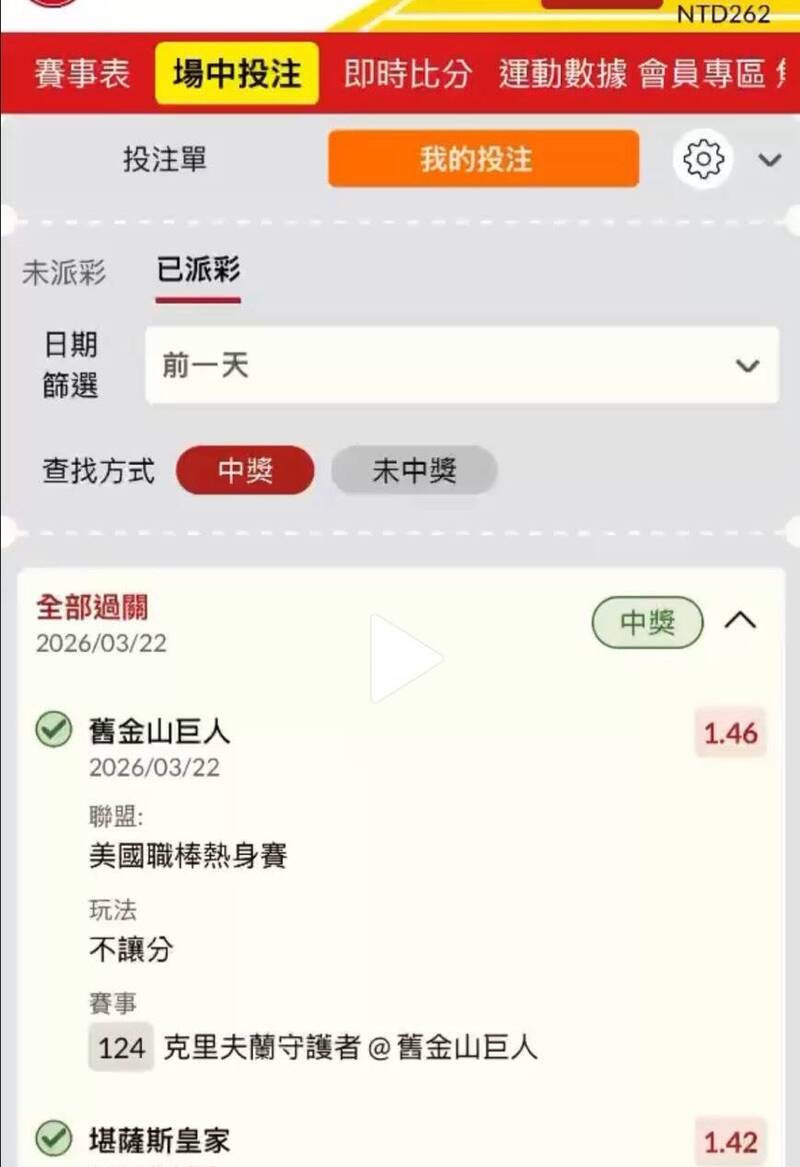The height and width of the screenshot is (1167, 800).
Task: Filter by 未中獎 losing bets
Action: 414,471
